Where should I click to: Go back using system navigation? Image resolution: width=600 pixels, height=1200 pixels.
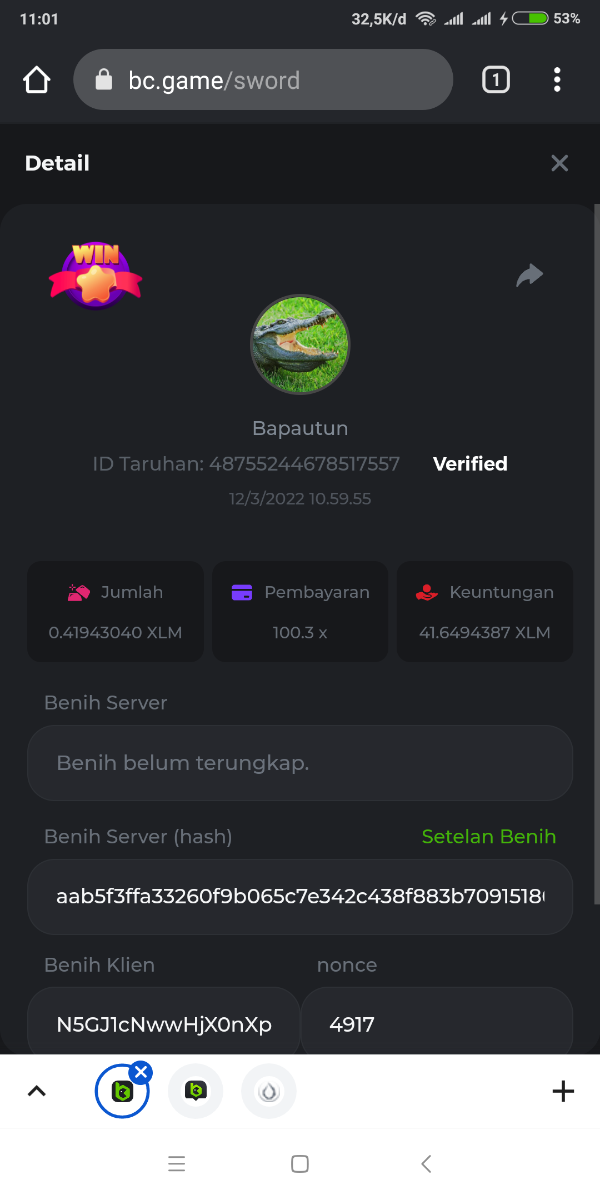pyautogui.click(x=426, y=1163)
